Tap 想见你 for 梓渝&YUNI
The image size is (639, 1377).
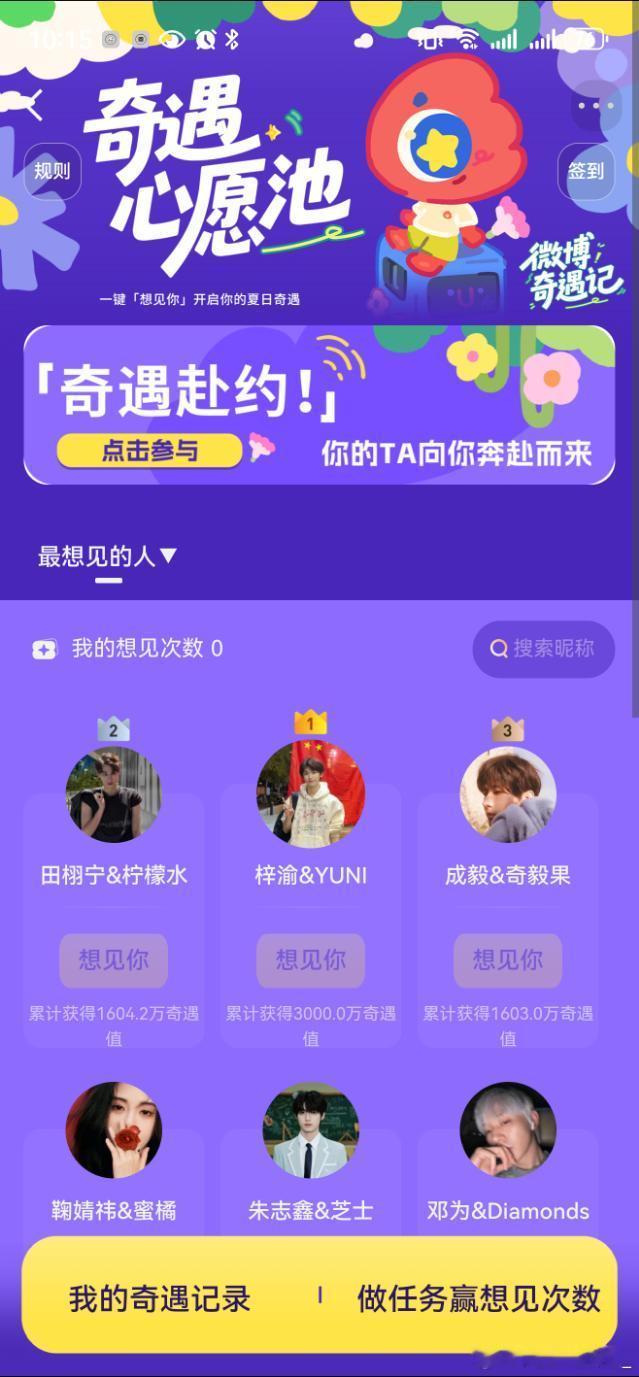(311, 960)
